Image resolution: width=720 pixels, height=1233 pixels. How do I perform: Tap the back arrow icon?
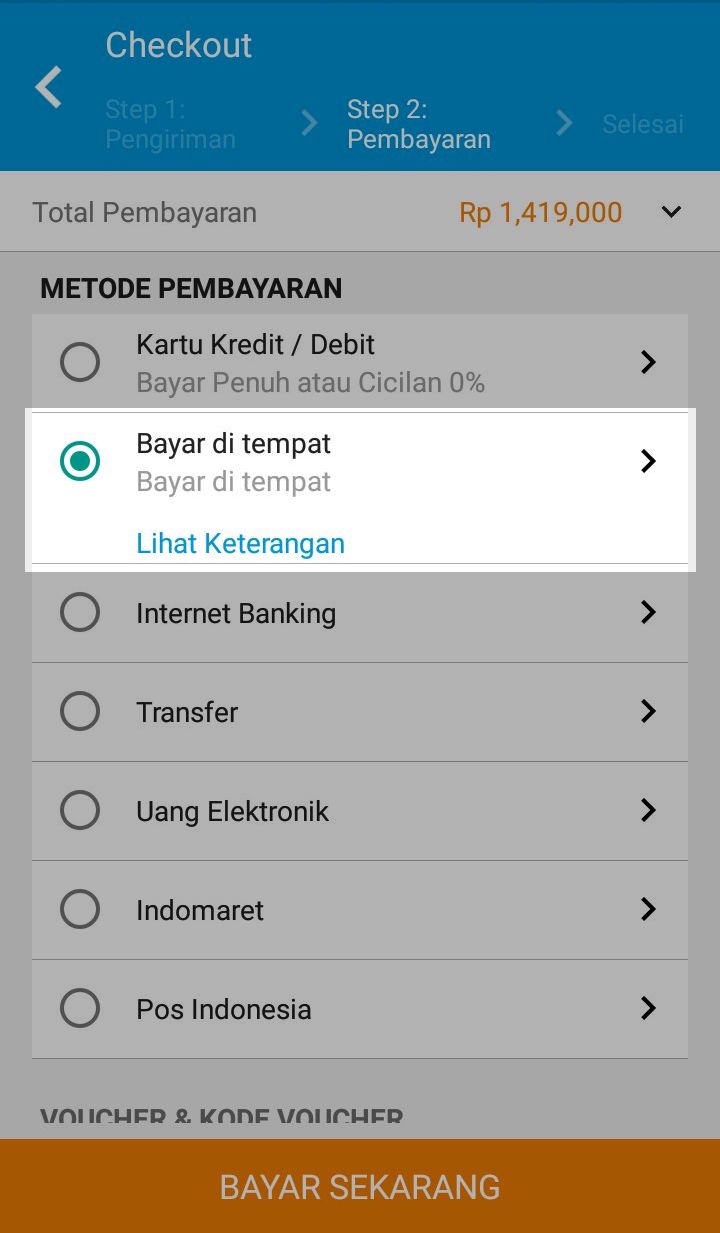[48, 87]
